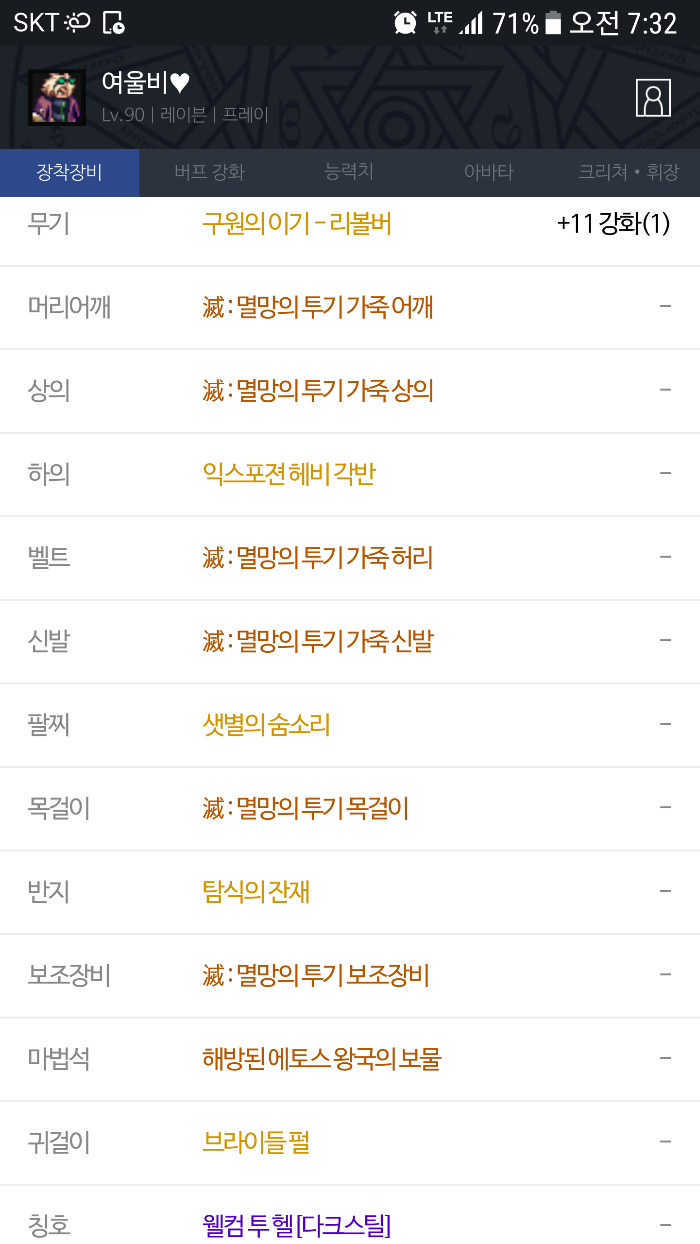Switch to the 아바타 tab
The image size is (700, 1244).
(x=488, y=172)
